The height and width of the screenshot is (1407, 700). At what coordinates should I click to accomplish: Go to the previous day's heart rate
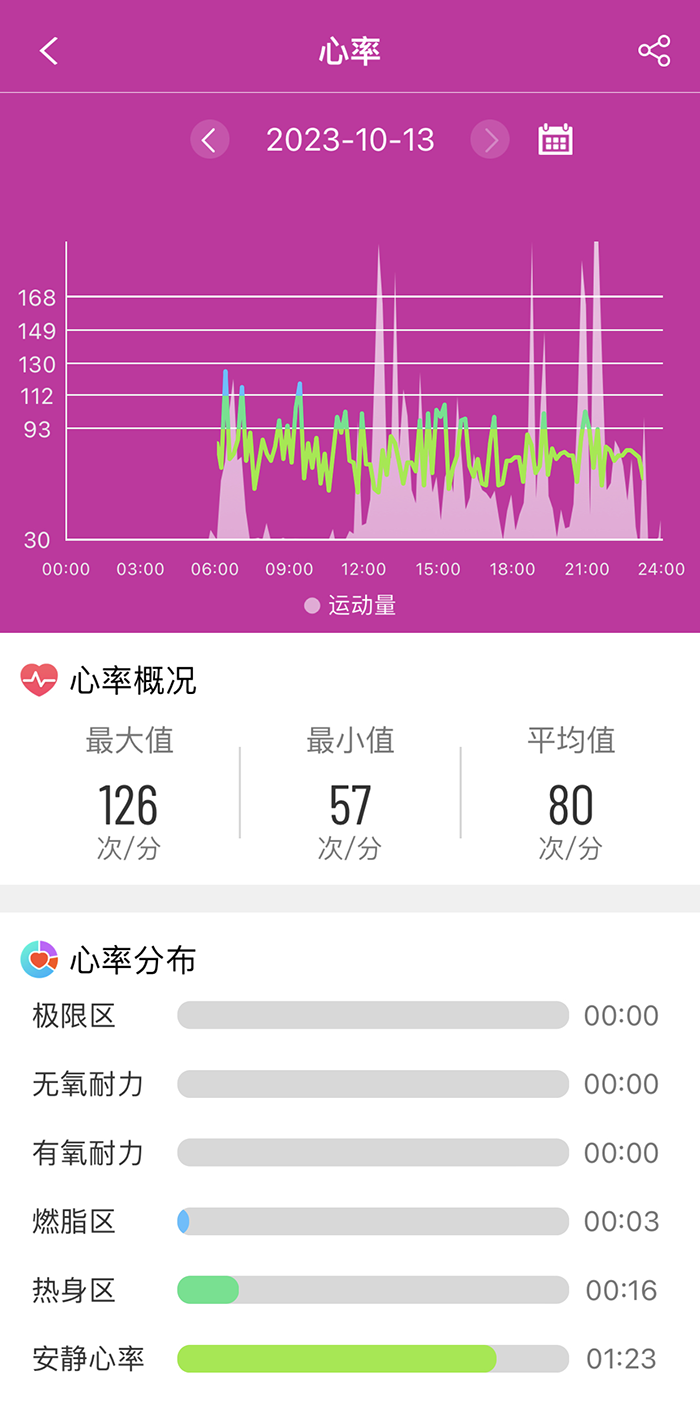[x=209, y=140]
